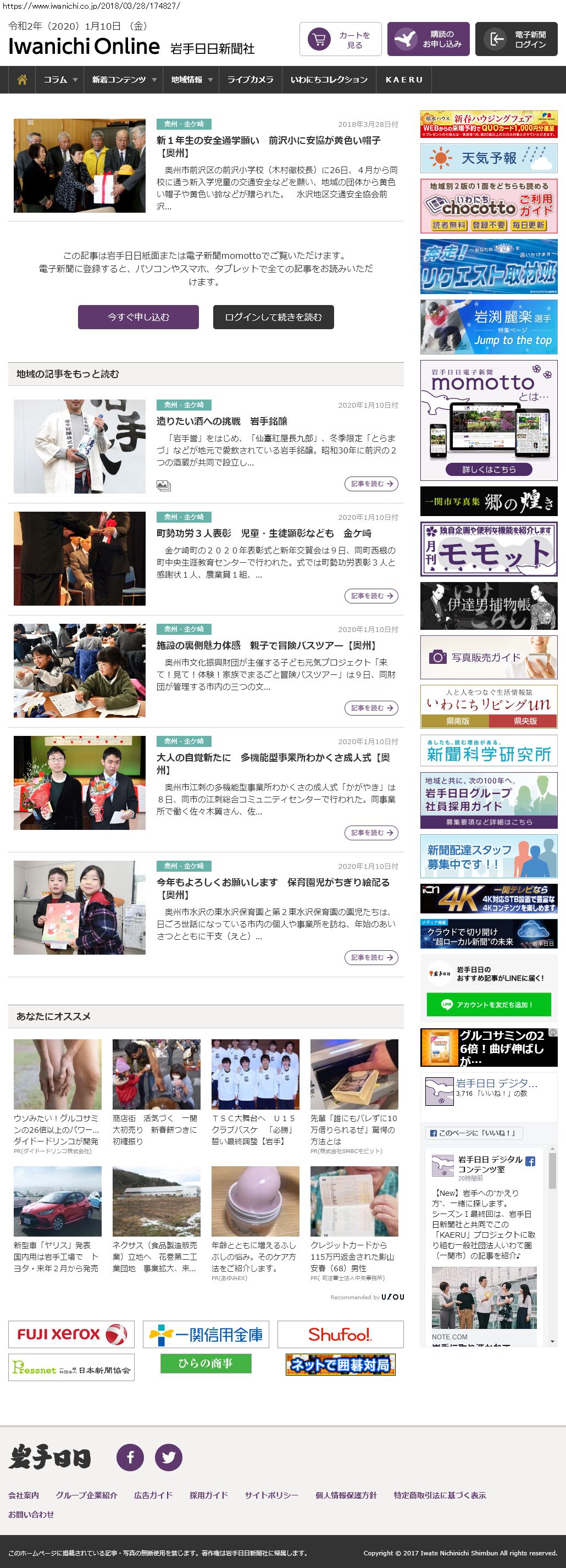The image size is (566, 1568).
Task: Expand the 新着コンテンツ menu
Action: point(124,80)
